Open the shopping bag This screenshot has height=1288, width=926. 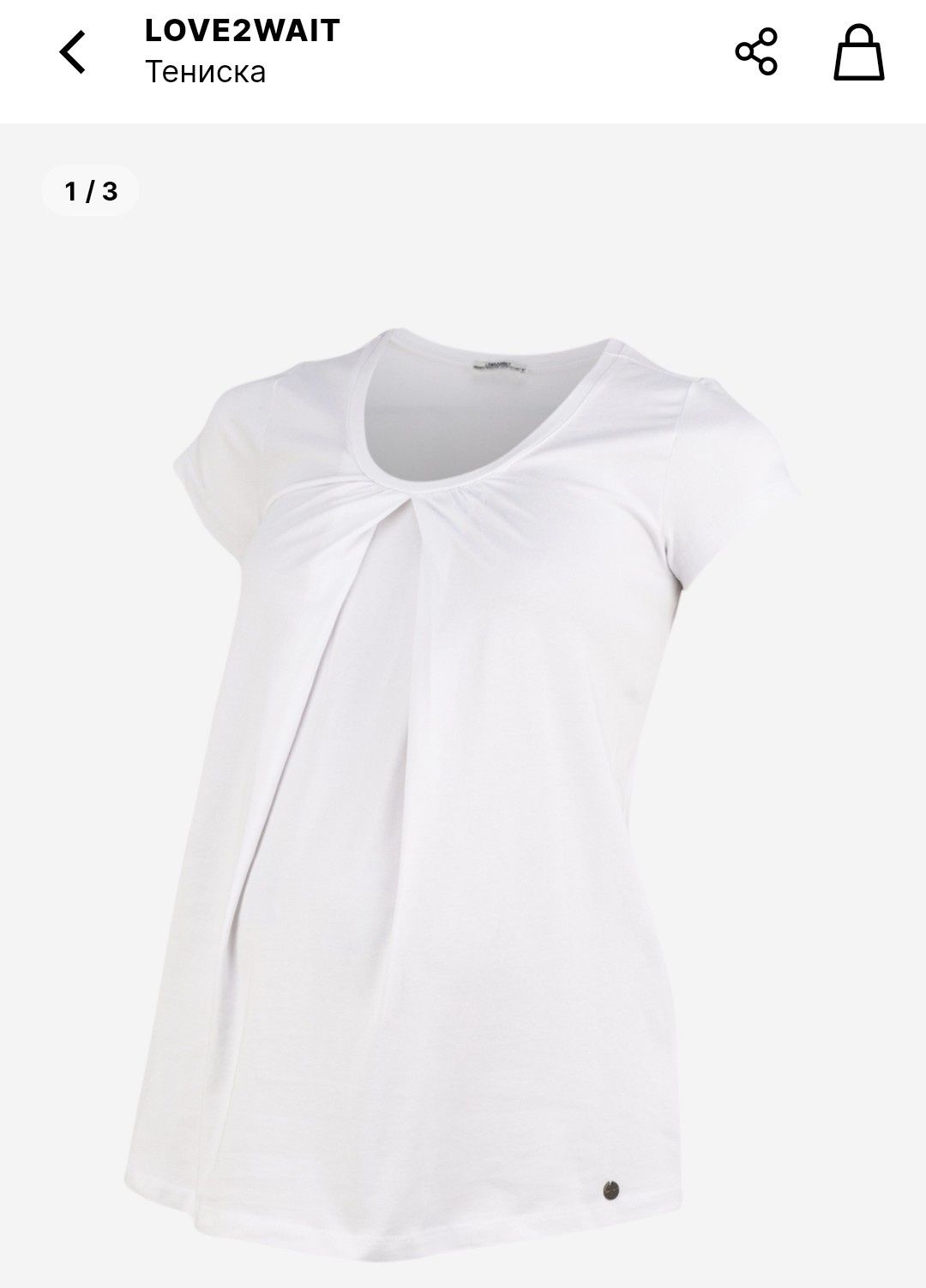point(859,52)
